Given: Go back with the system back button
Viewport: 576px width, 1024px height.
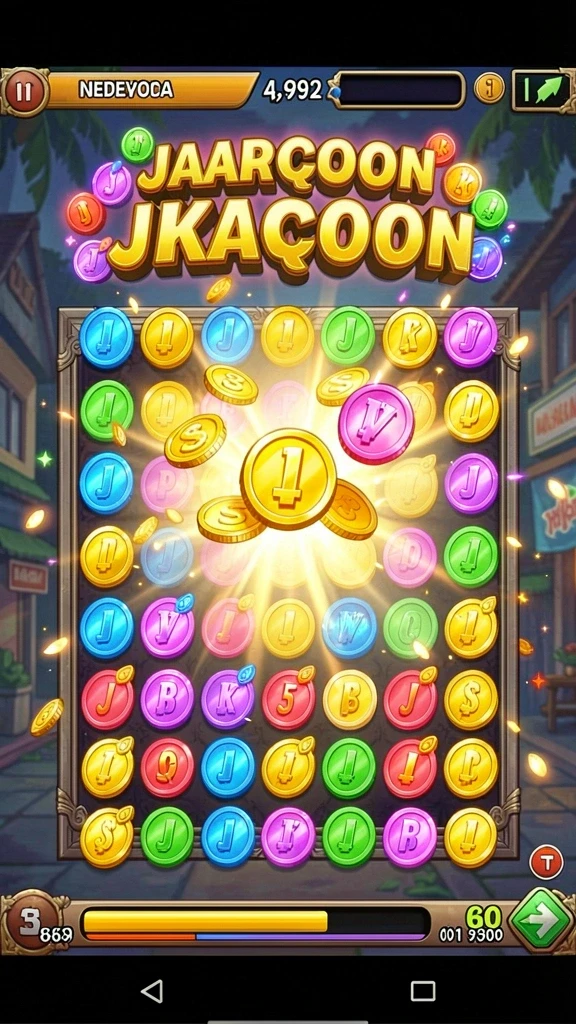Looking at the screenshot, I should click(x=152, y=991).
